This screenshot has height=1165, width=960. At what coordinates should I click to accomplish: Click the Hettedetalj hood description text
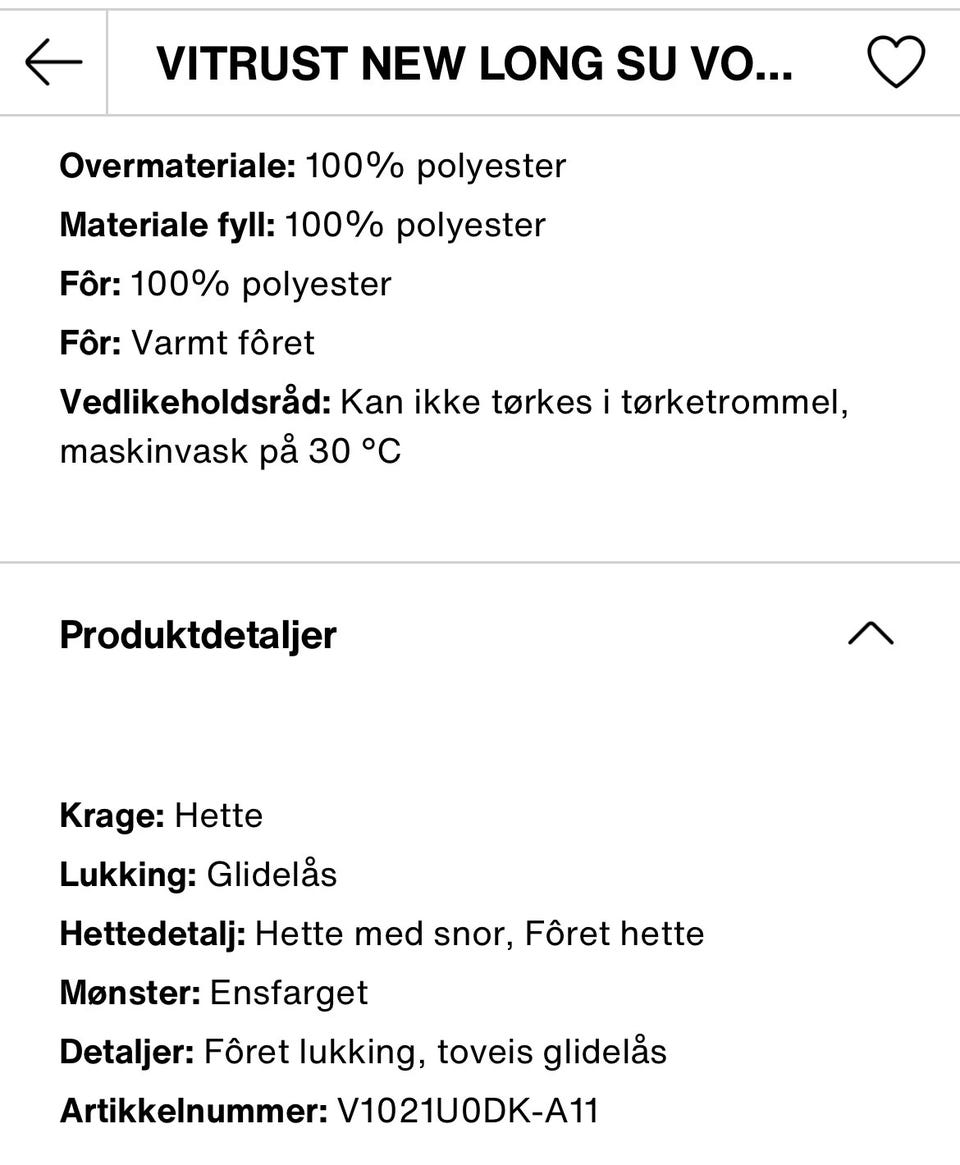(383, 933)
